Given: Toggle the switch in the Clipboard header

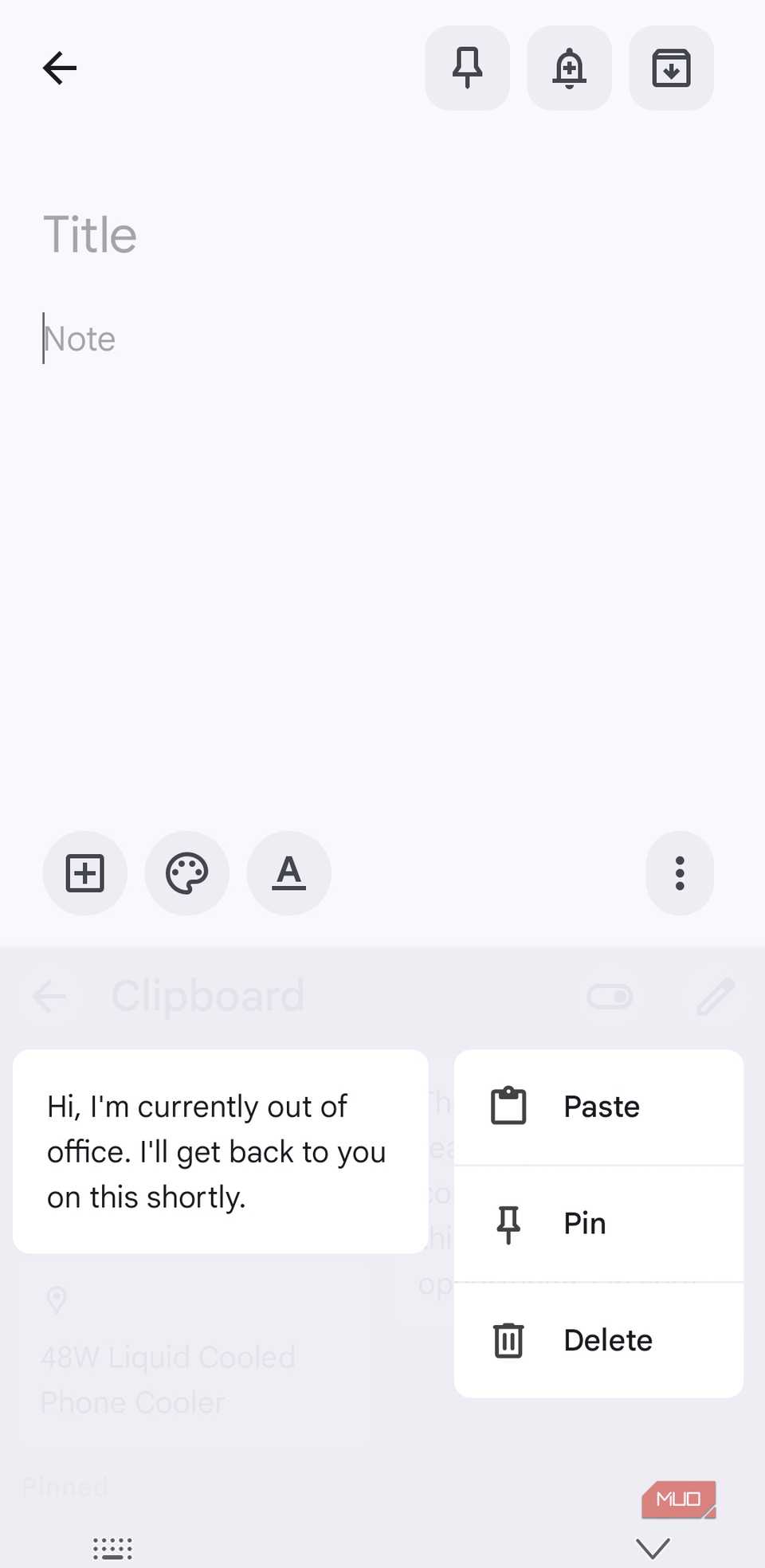Looking at the screenshot, I should click(x=609, y=996).
